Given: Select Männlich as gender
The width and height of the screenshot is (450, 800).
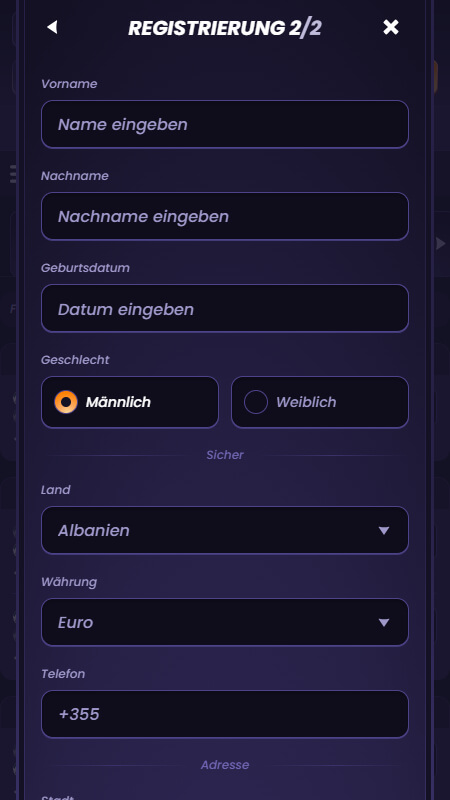Looking at the screenshot, I should click(130, 402).
